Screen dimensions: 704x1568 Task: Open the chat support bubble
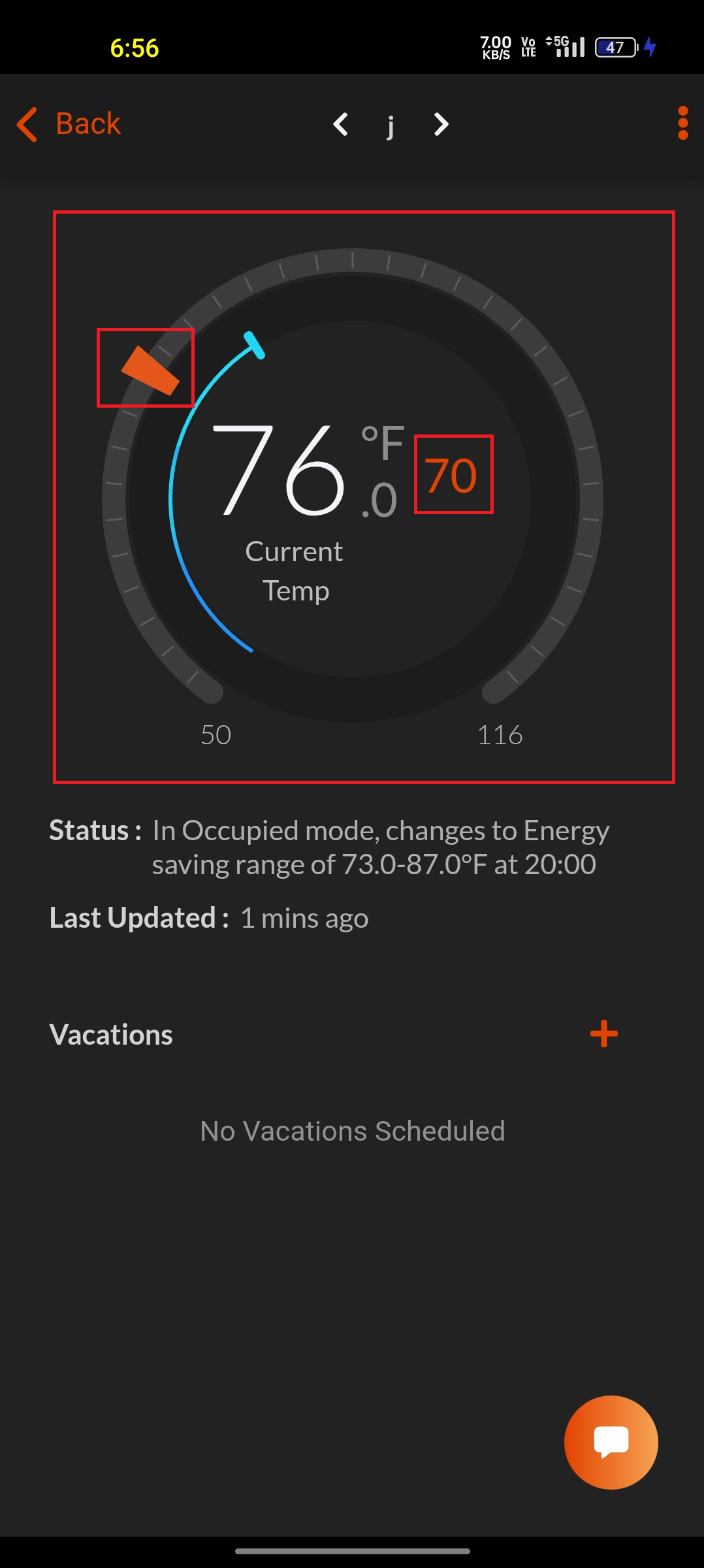point(611,1442)
